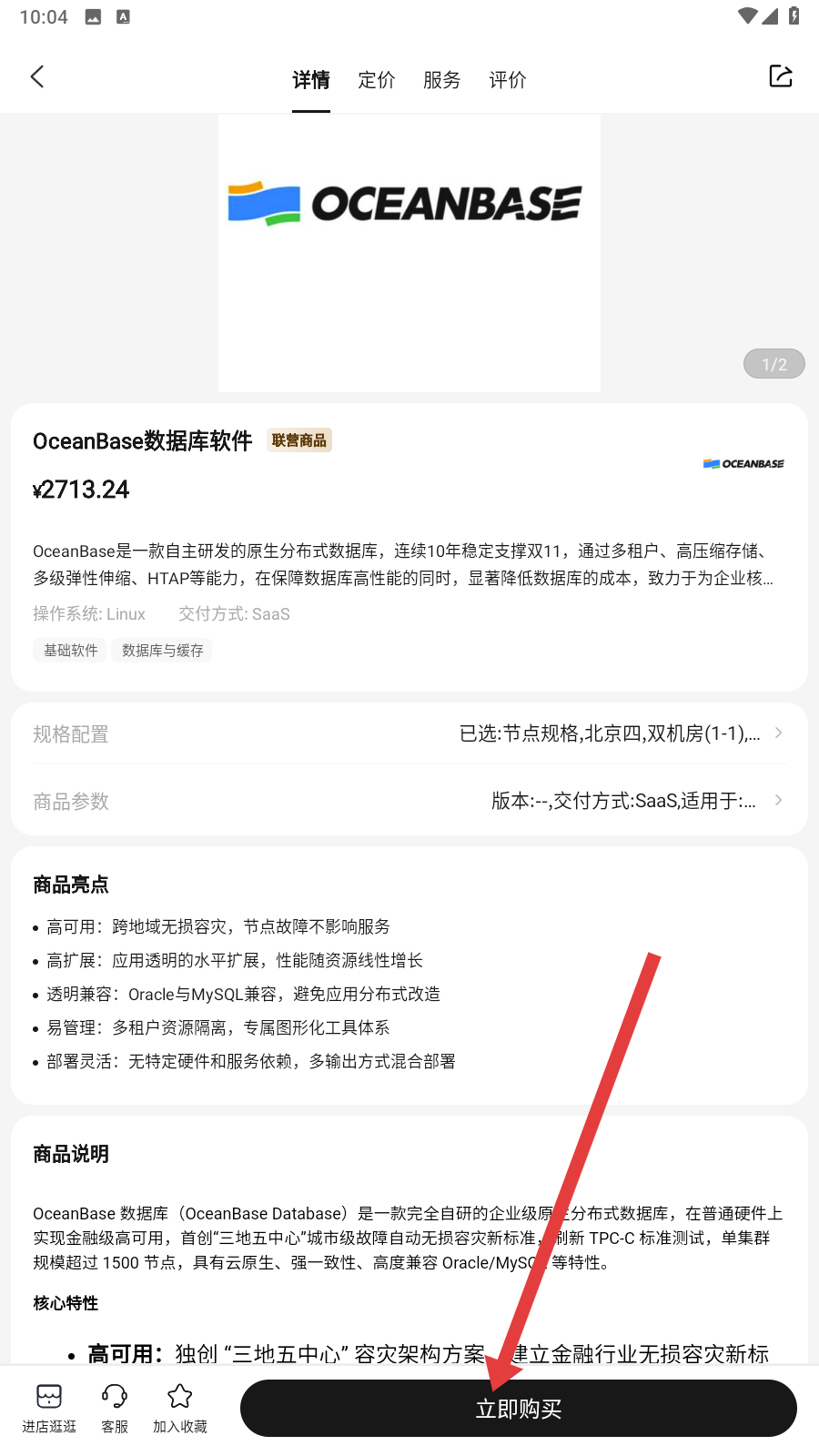Screen dimensions: 819x1456
Task: Tap 立即购买 to buy now
Action: click(519, 1409)
